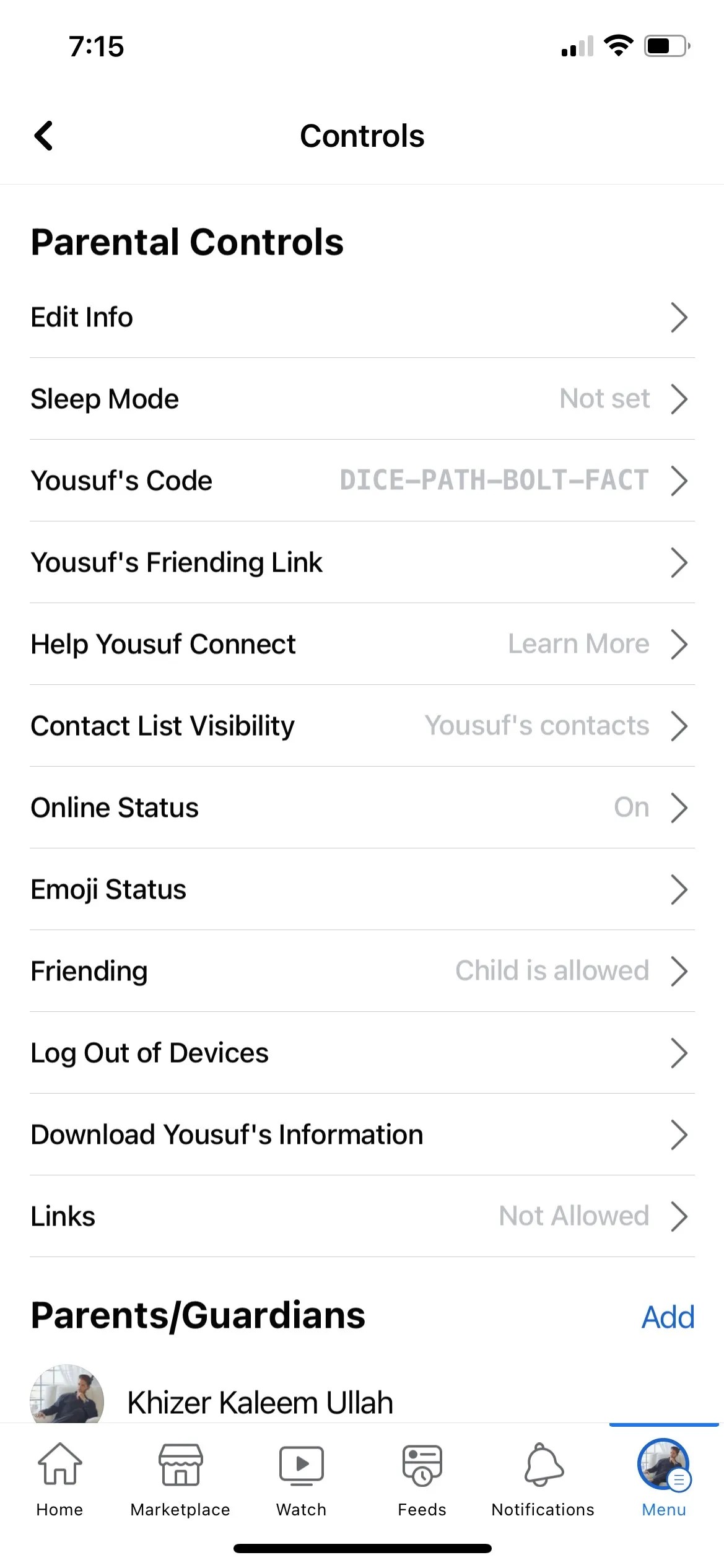Turn off Yousuf's Online Status

(362, 808)
